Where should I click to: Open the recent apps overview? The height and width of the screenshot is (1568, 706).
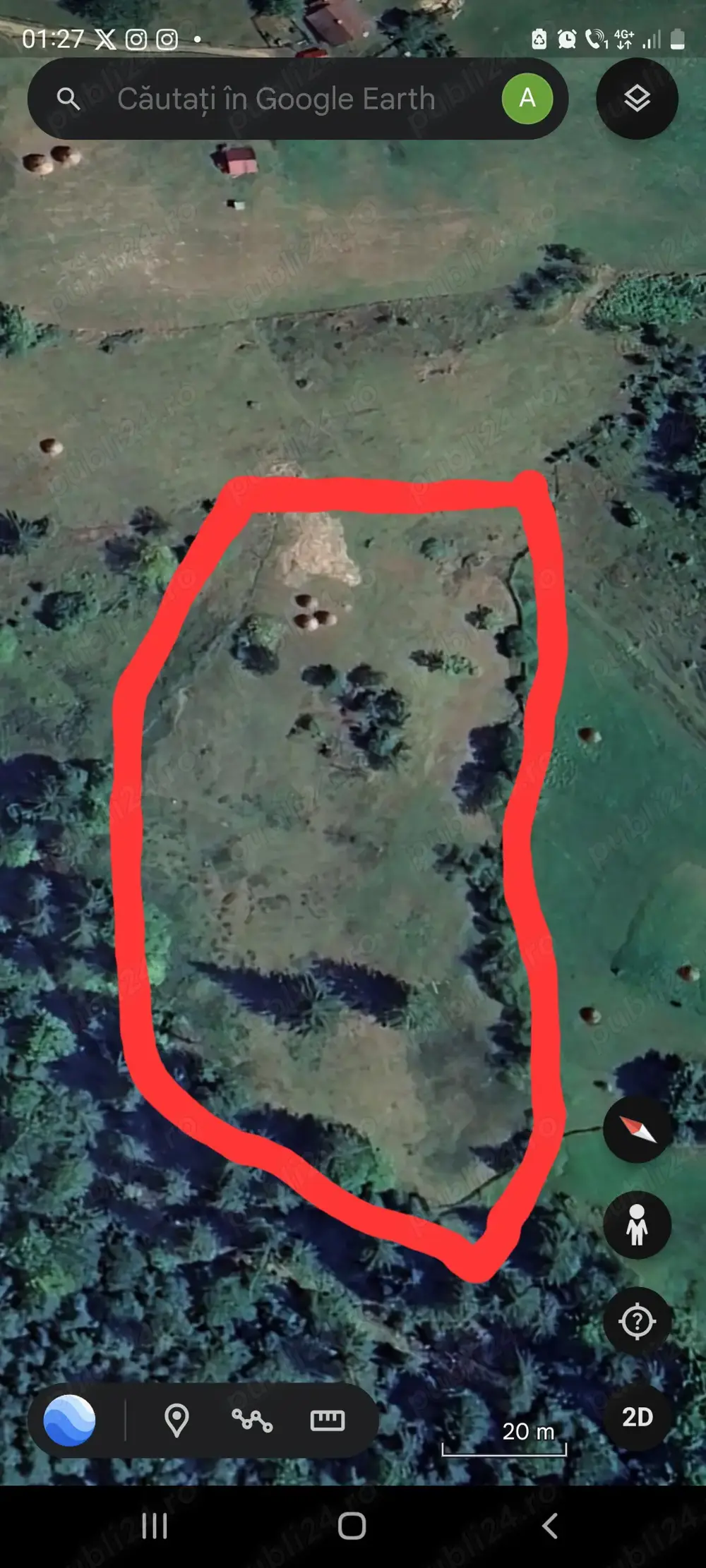155,1526
